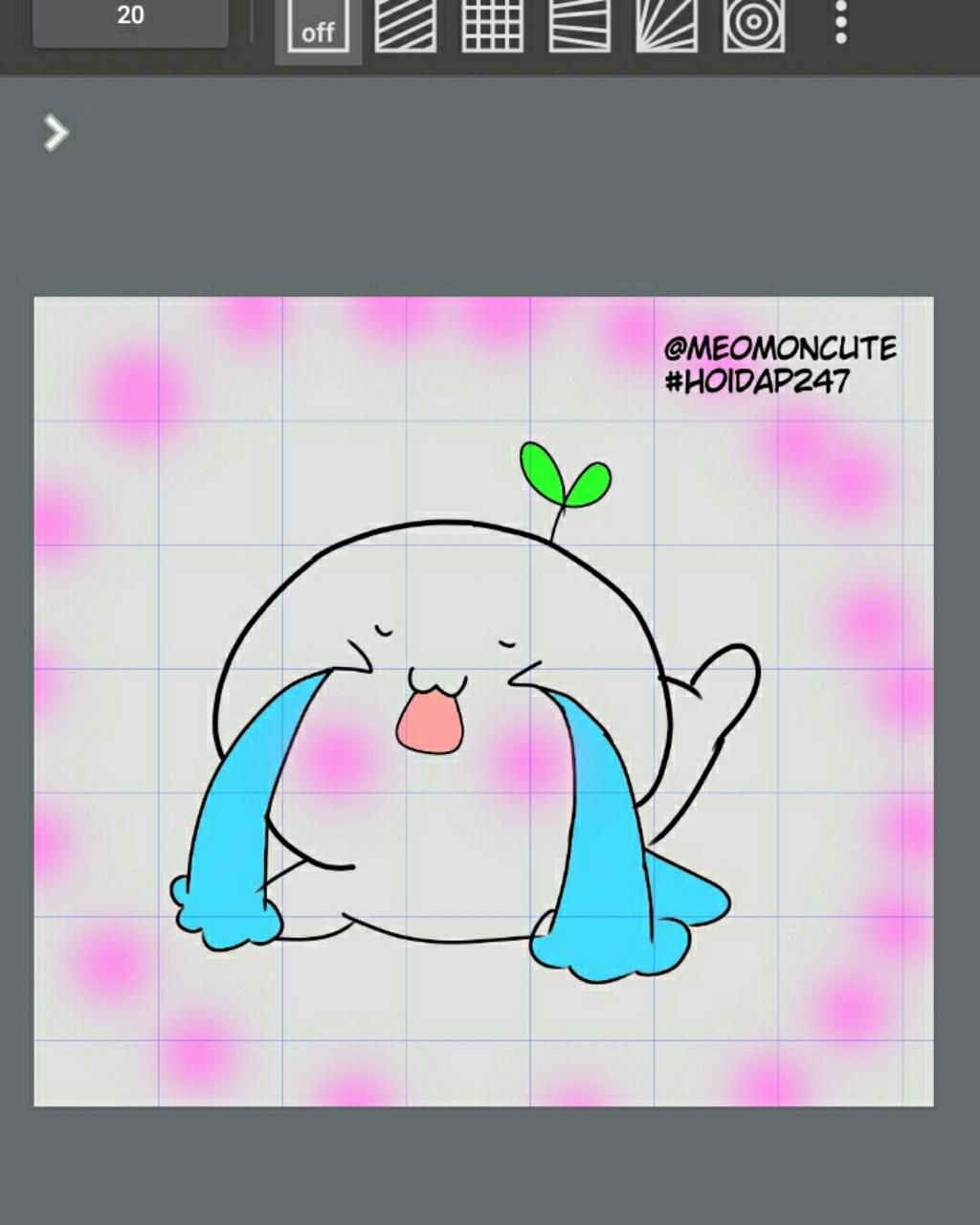980x1225 pixels.
Task: Select the concentric circle ruler
Action: 754,25
